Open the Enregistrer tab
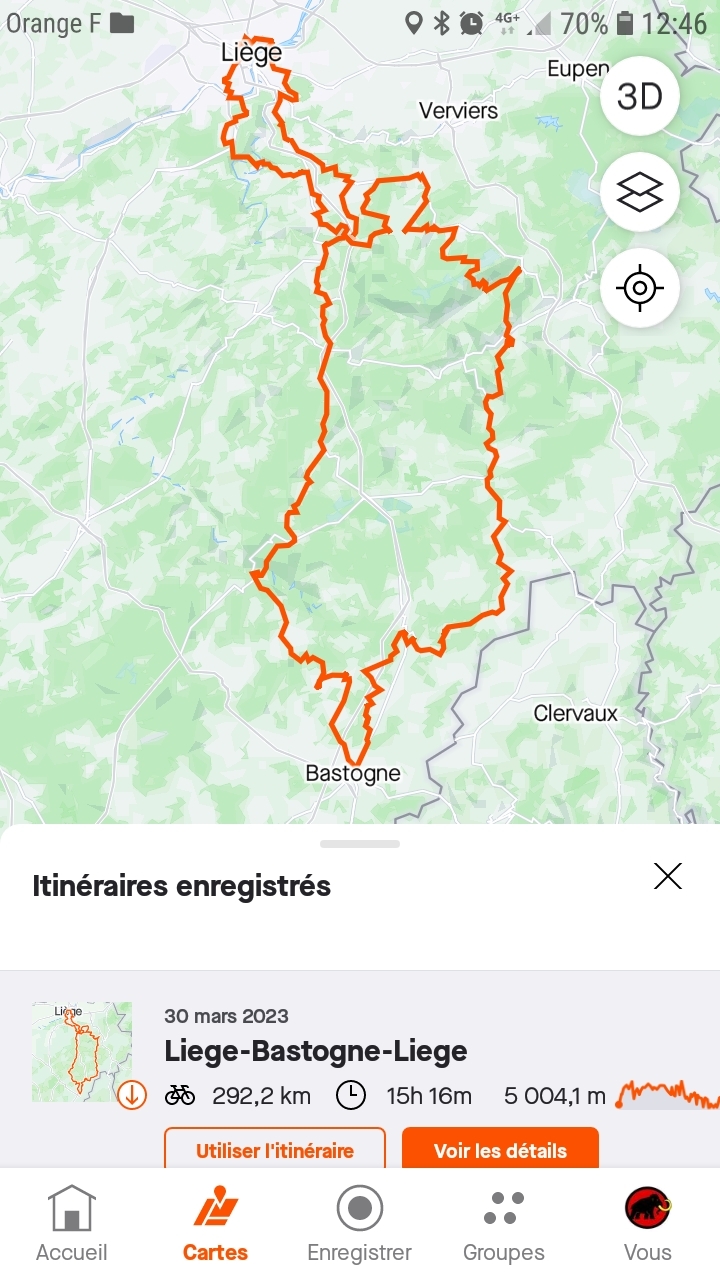720x1280 pixels. tap(359, 1224)
